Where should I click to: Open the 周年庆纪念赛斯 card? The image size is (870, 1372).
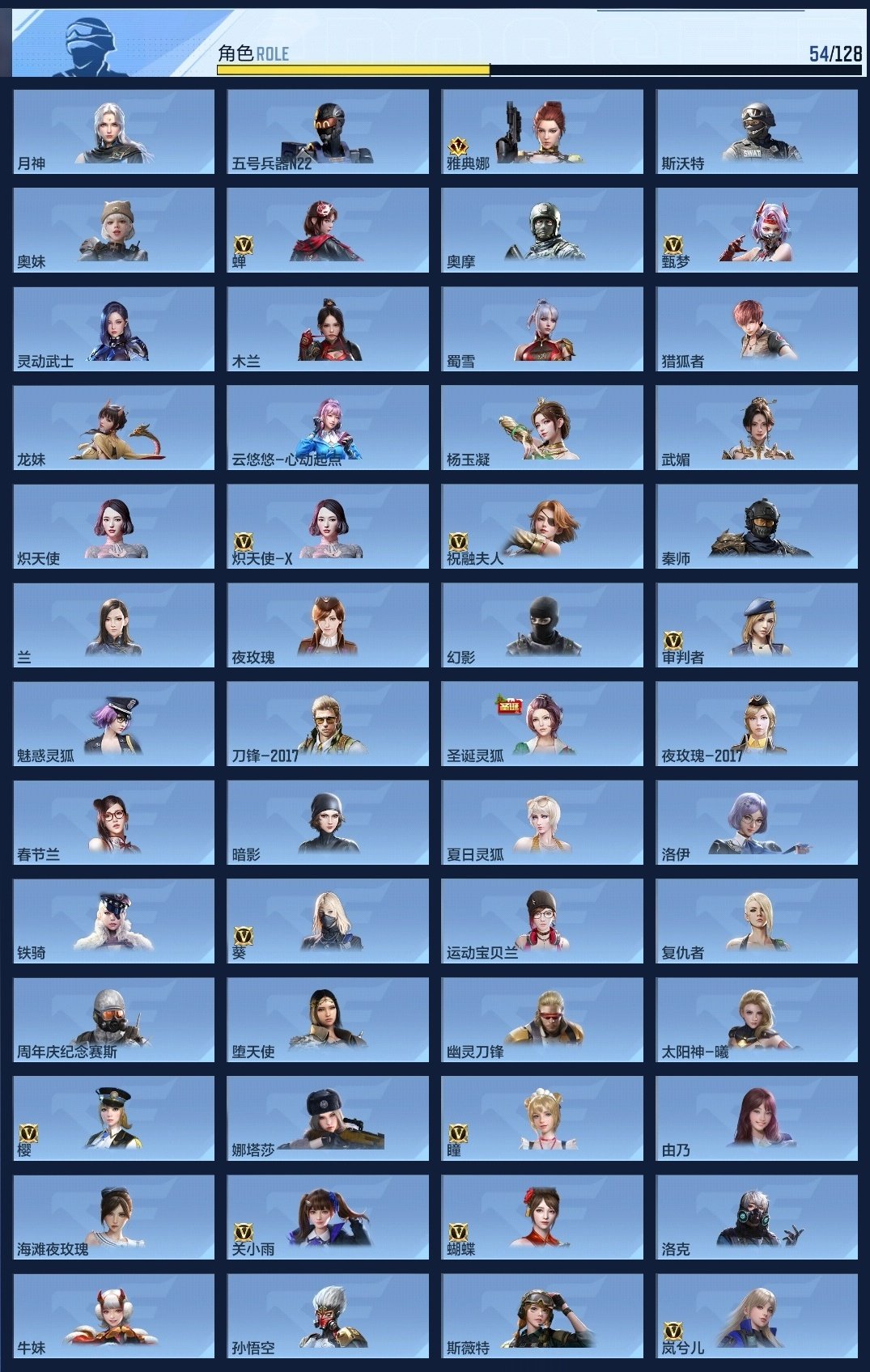pyautogui.click(x=113, y=1019)
